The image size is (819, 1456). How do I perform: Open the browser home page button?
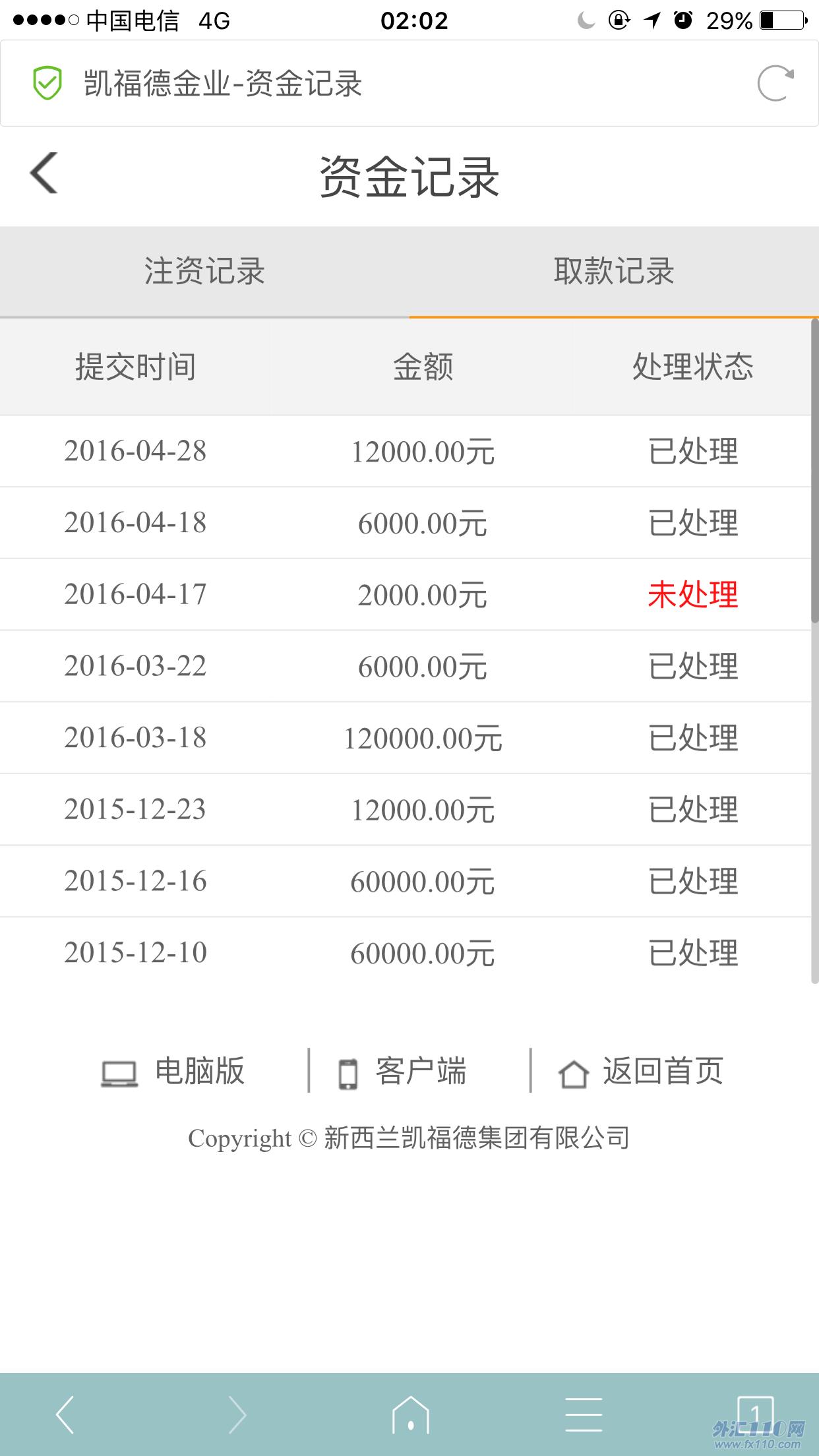pyautogui.click(x=410, y=1414)
